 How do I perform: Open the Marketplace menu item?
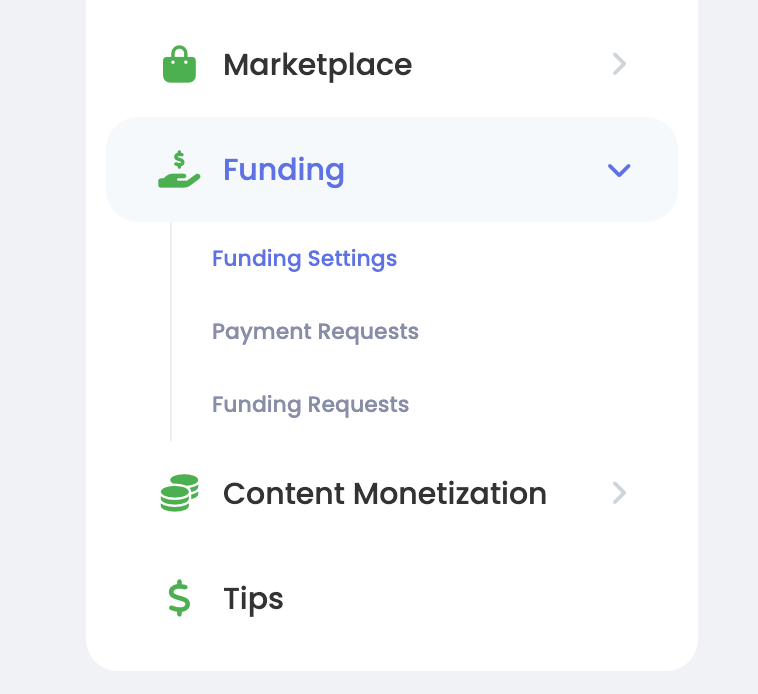pos(392,64)
